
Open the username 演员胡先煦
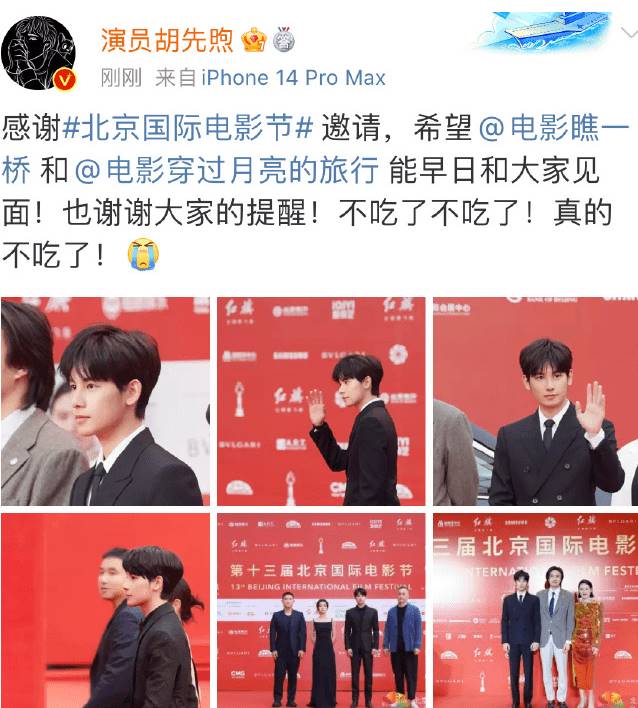coord(166,40)
